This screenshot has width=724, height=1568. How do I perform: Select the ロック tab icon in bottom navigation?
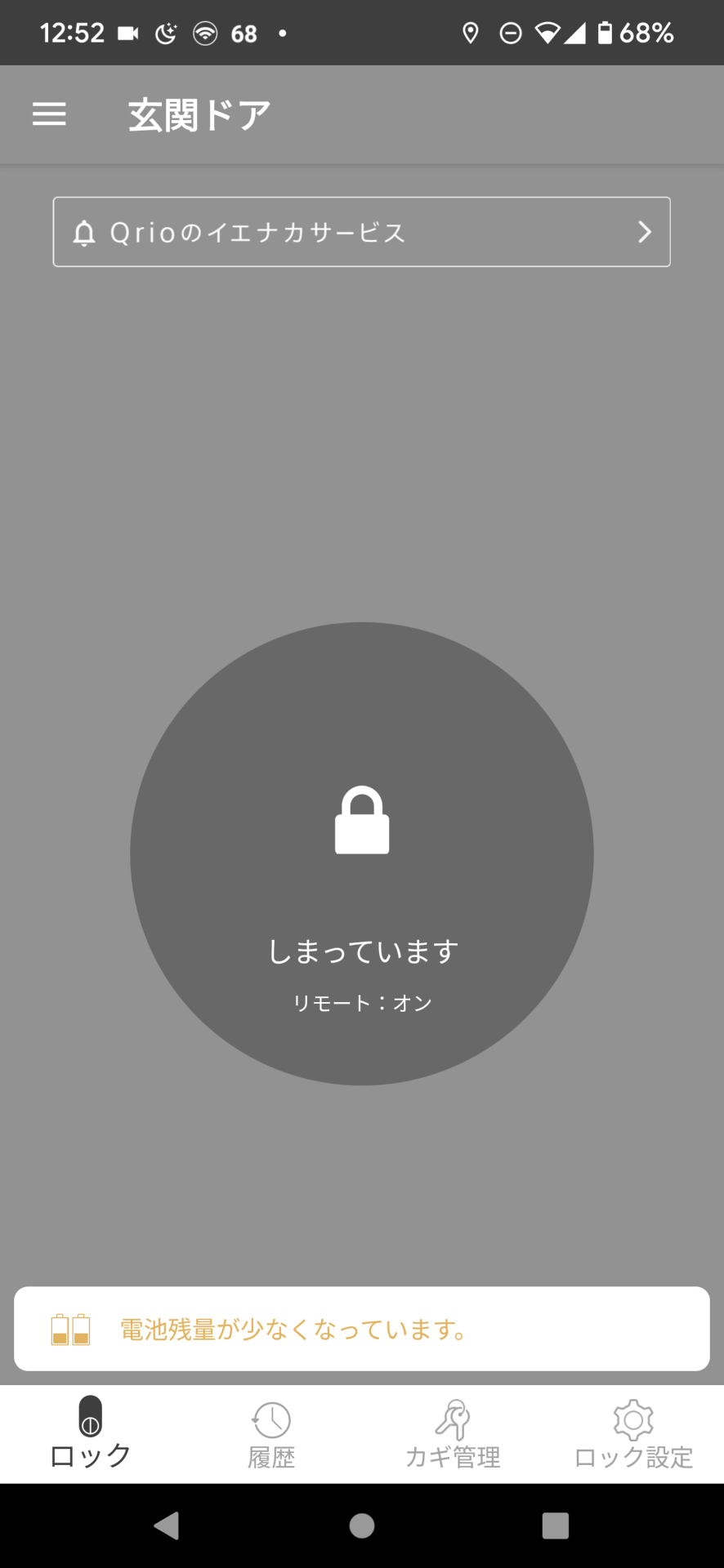click(89, 1415)
